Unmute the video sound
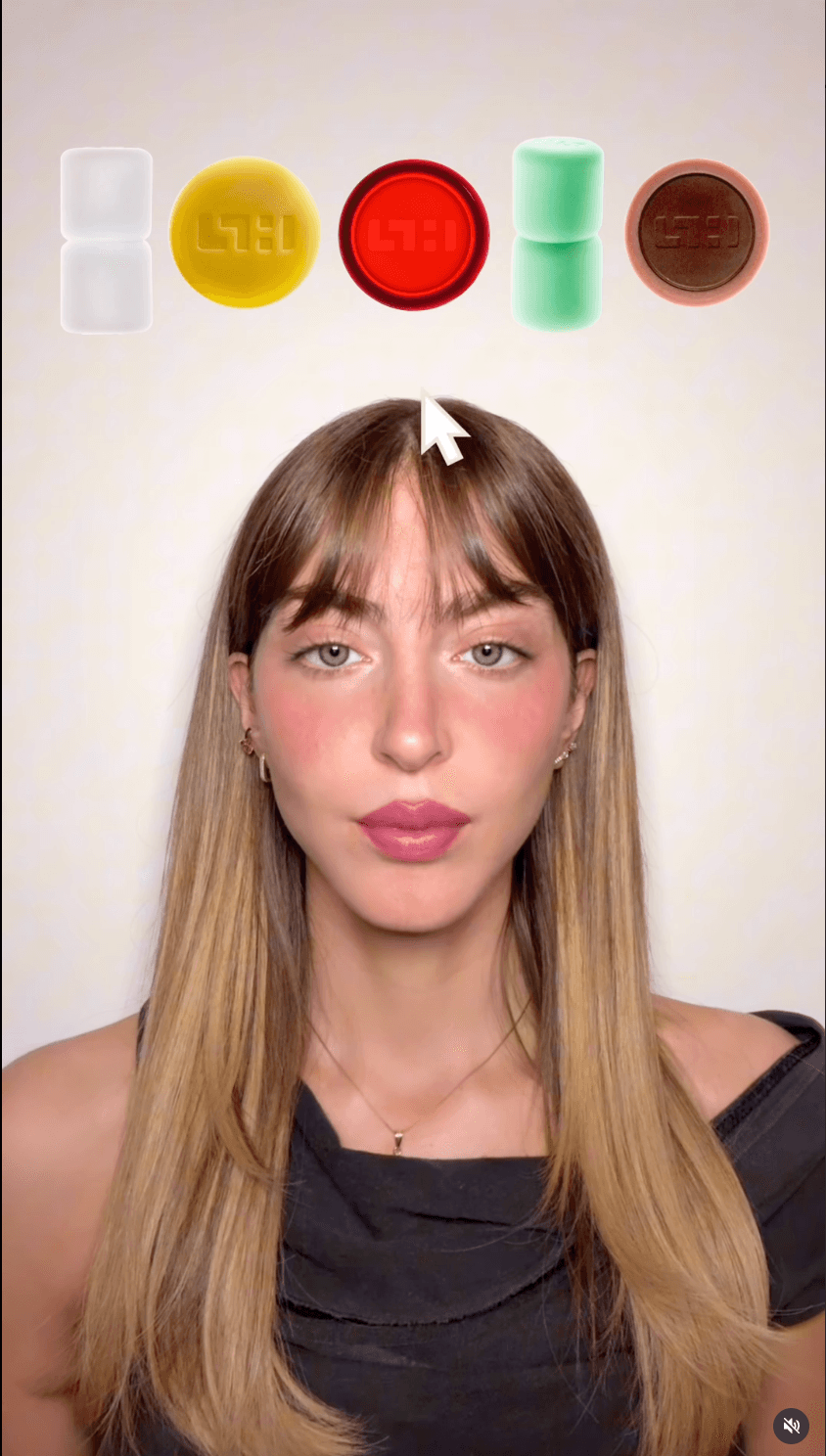Viewport: 826px width, 1456px height. click(791, 1425)
